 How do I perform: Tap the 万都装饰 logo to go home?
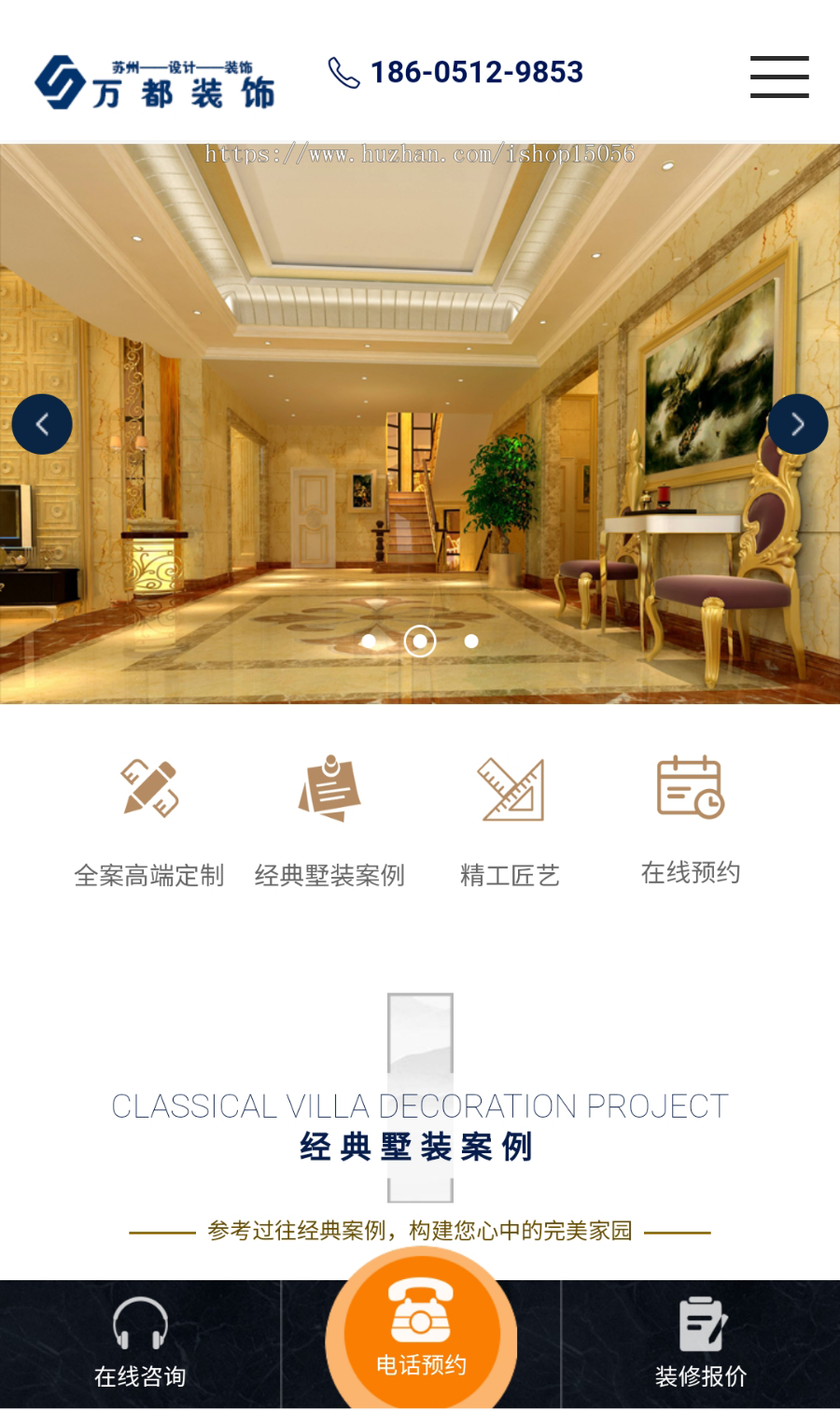coord(155,82)
